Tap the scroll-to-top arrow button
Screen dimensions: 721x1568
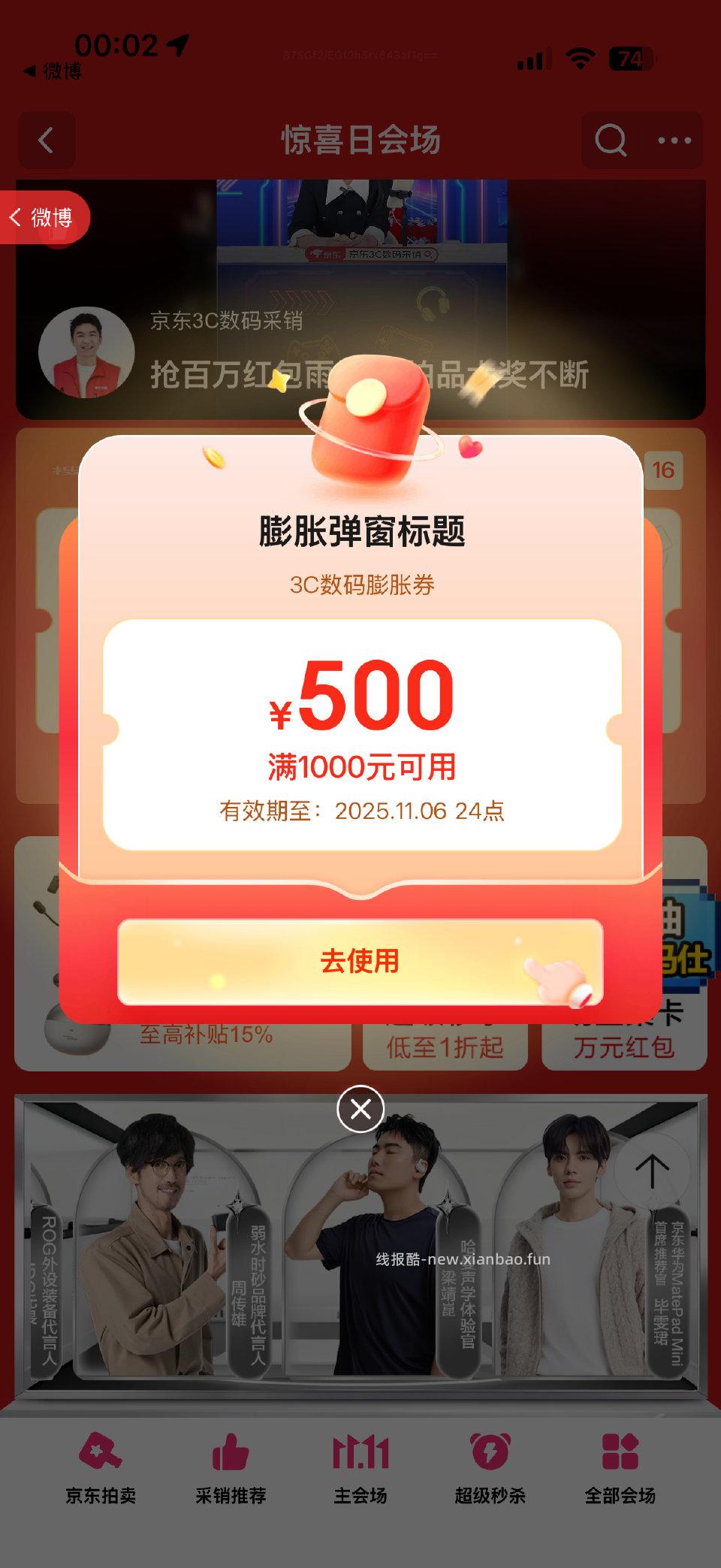[x=652, y=1171]
